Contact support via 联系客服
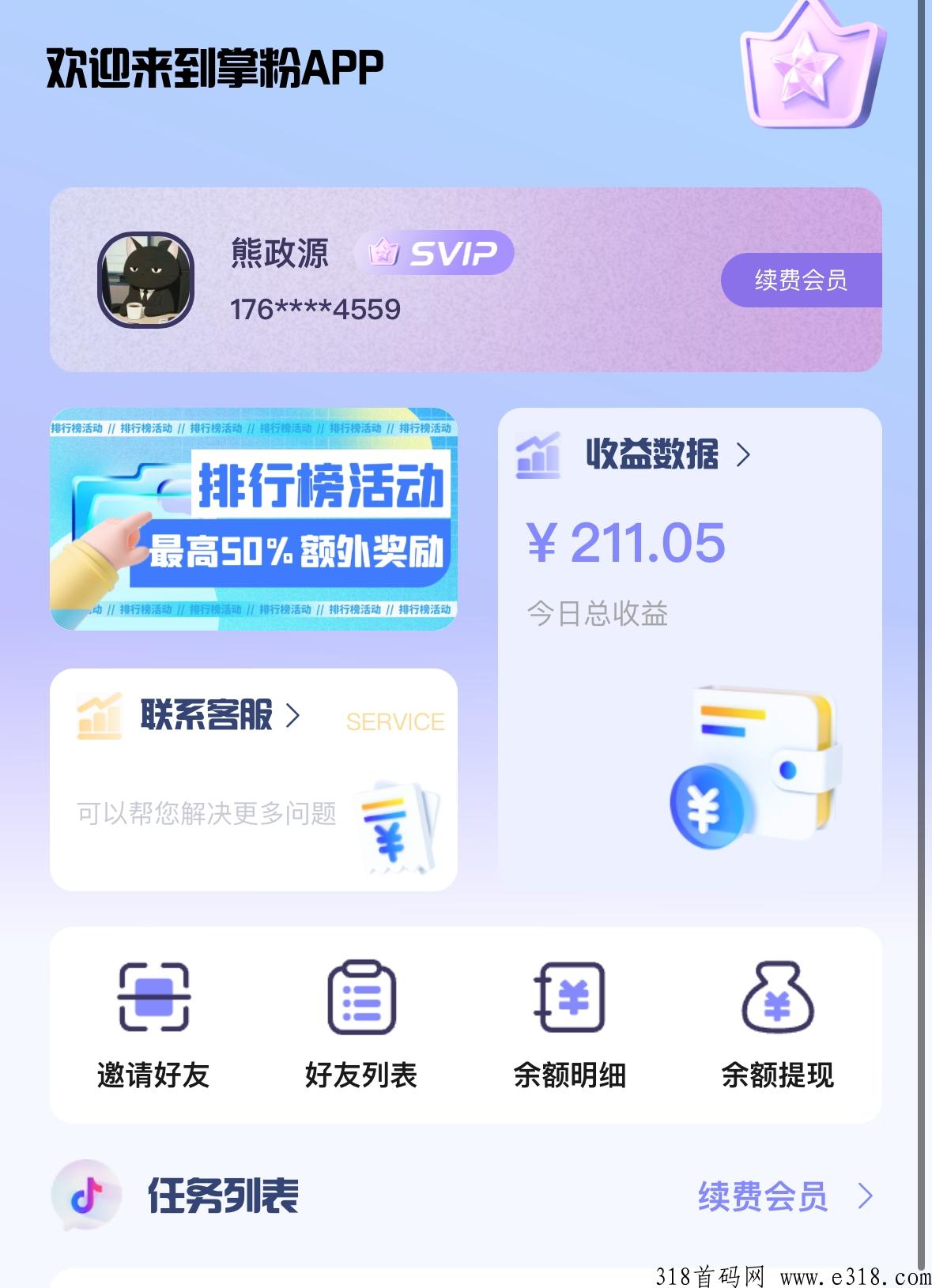Screen dimensions: 932x1288 [220, 715]
